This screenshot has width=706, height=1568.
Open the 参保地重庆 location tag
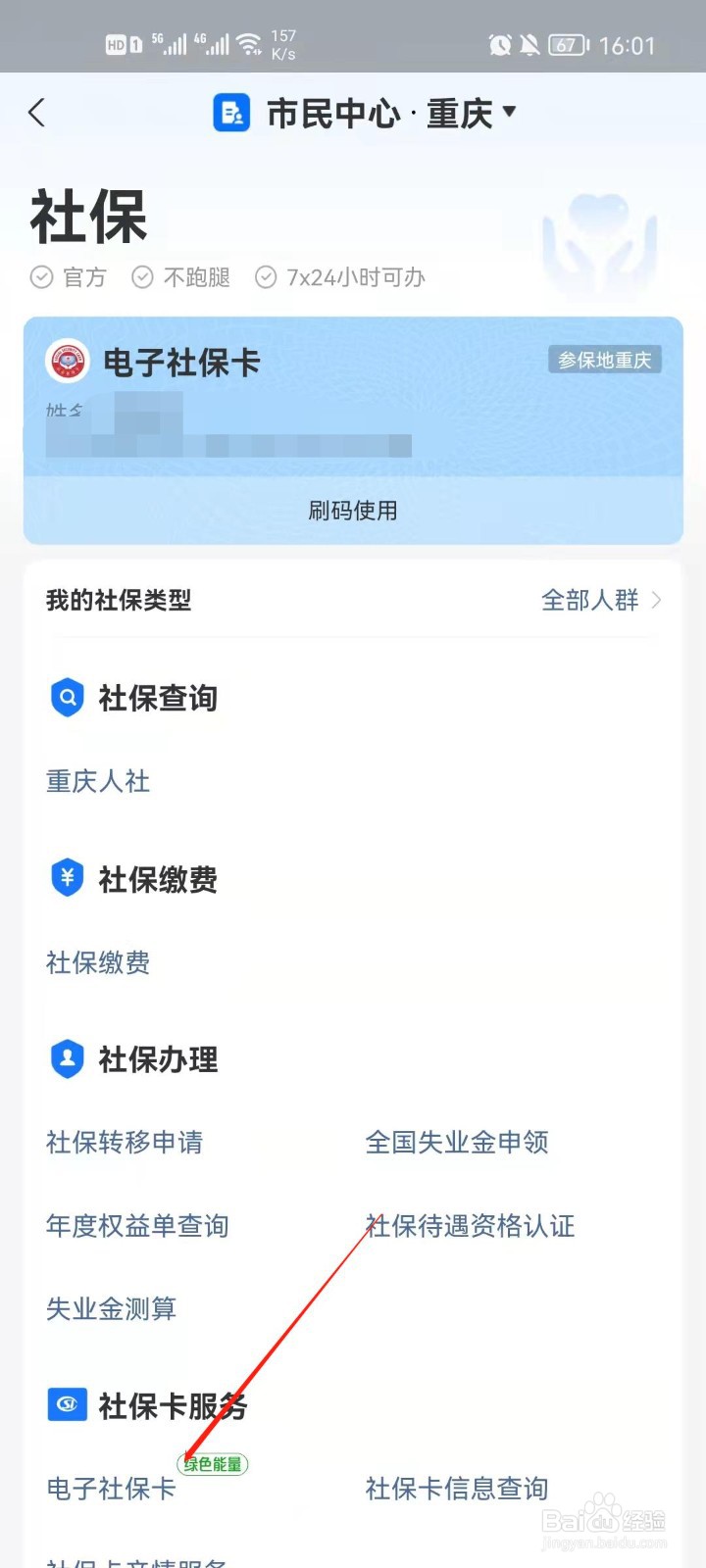[x=604, y=360]
